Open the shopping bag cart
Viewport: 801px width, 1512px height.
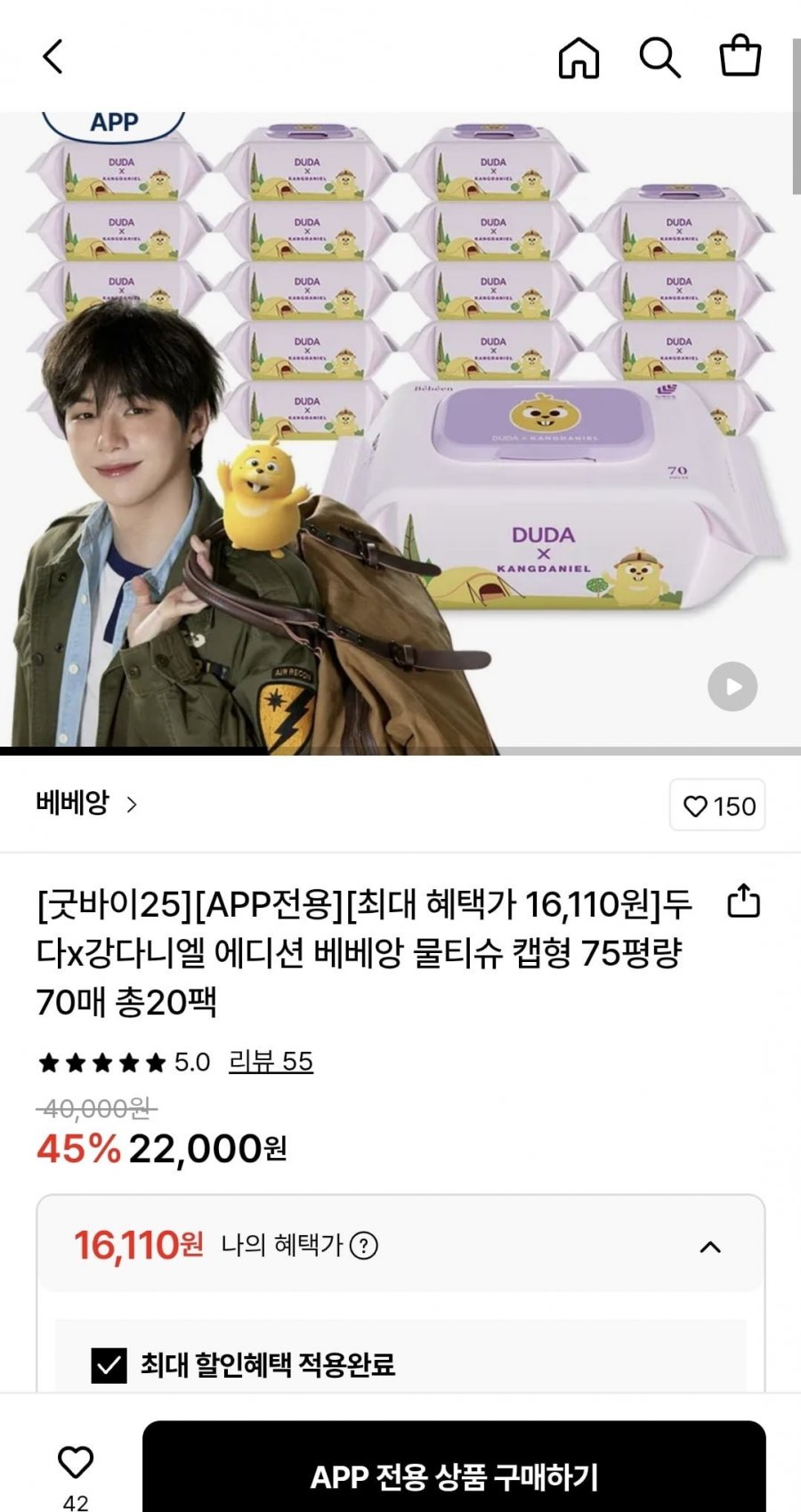[740, 56]
